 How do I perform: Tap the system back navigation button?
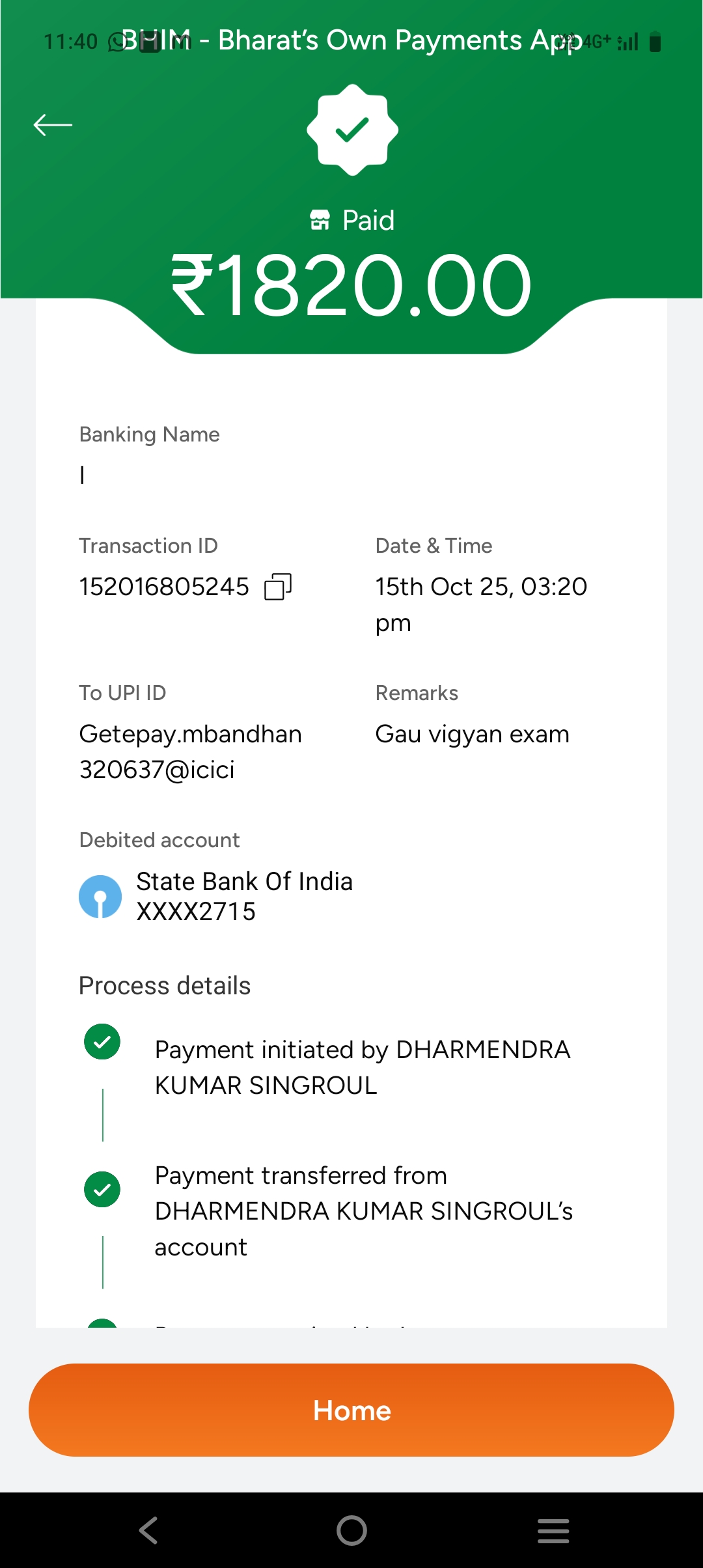coord(148,1530)
